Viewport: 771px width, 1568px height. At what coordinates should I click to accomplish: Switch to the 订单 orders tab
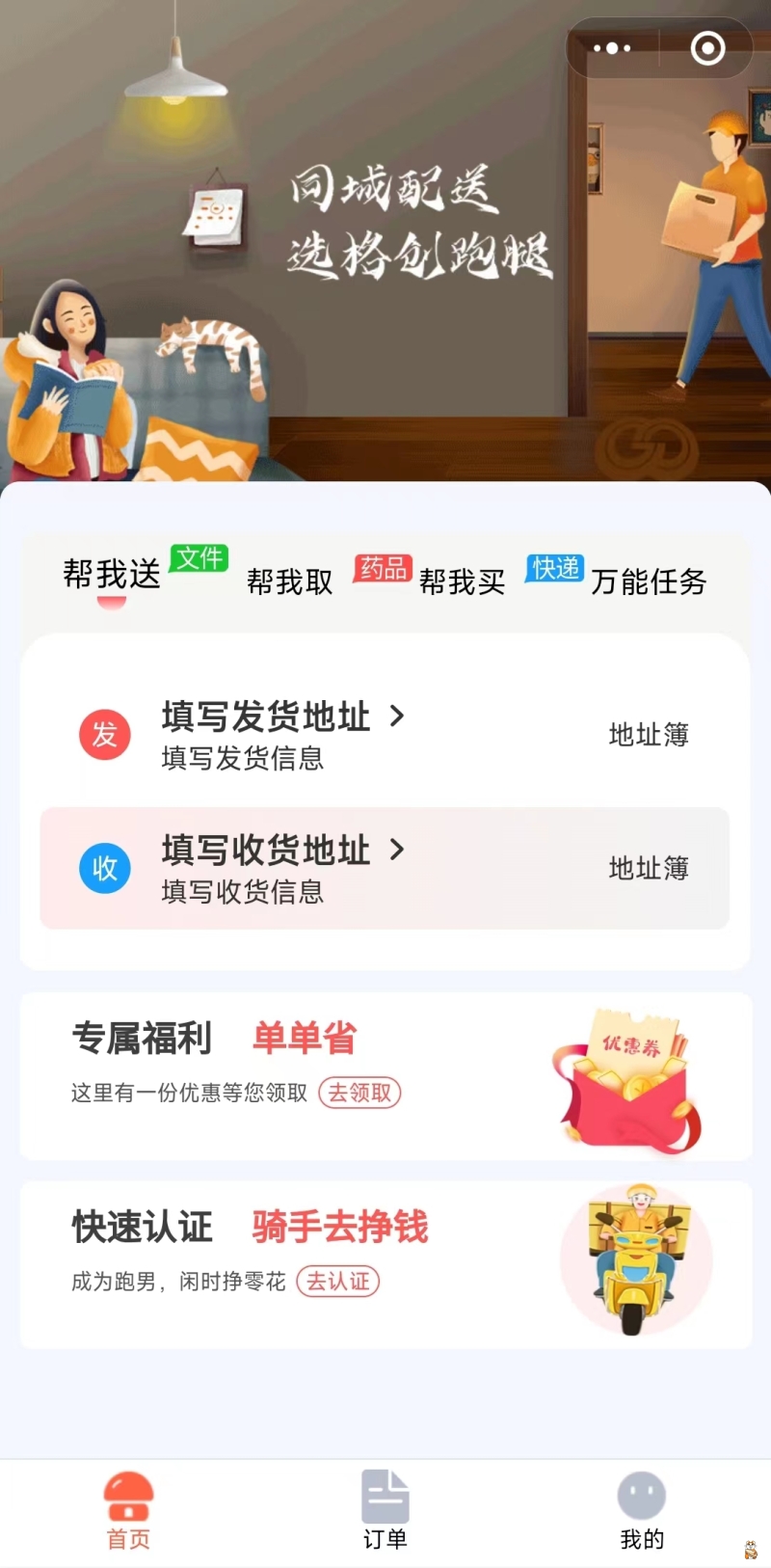[385, 1510]
